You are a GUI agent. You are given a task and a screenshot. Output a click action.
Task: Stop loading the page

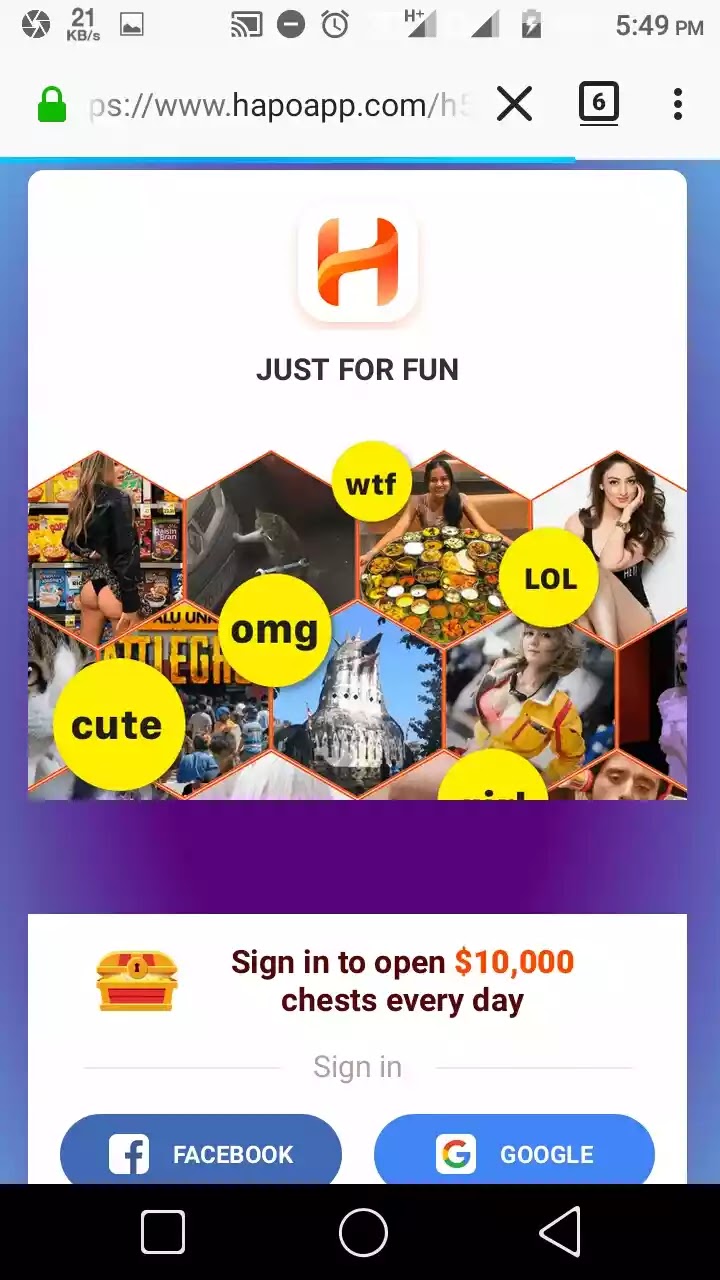click(x=514, y=103)
